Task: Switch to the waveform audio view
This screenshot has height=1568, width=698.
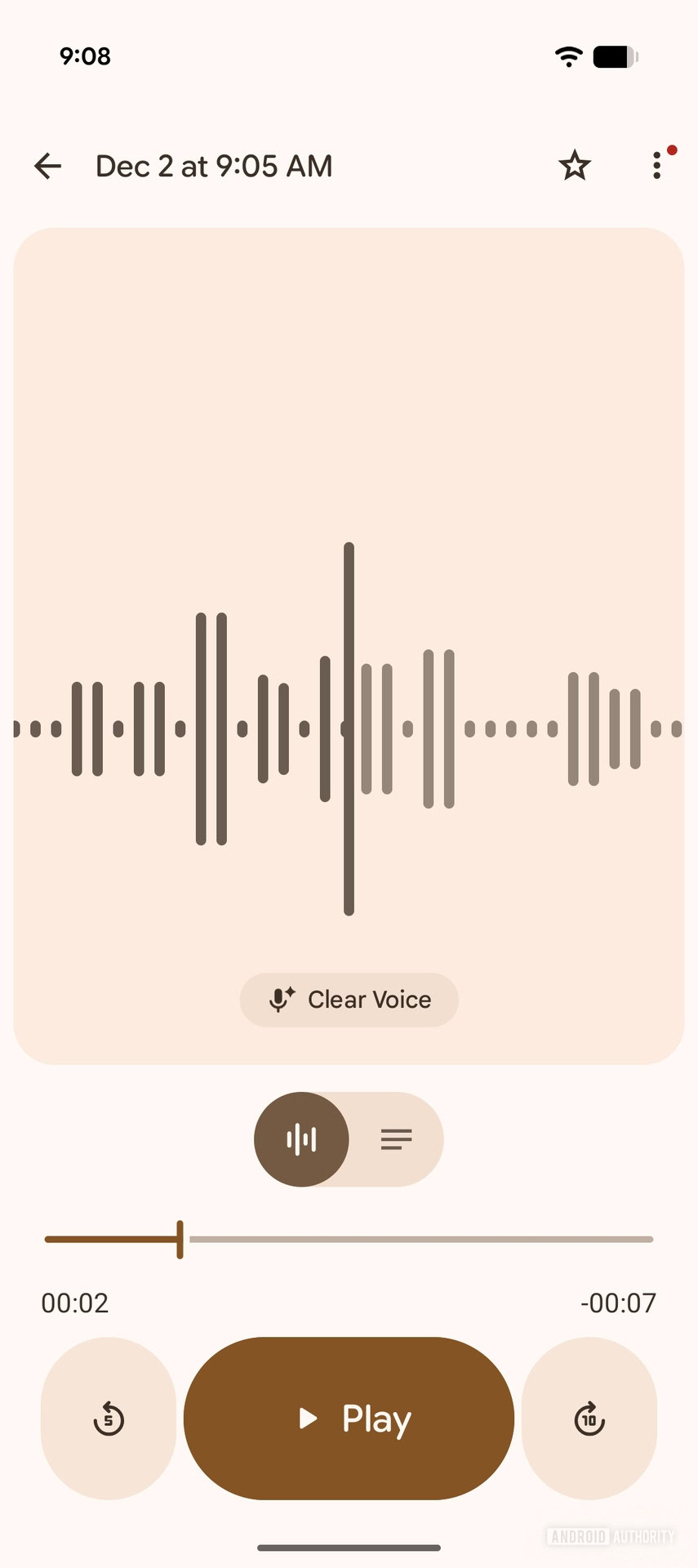Action: 302,1139
